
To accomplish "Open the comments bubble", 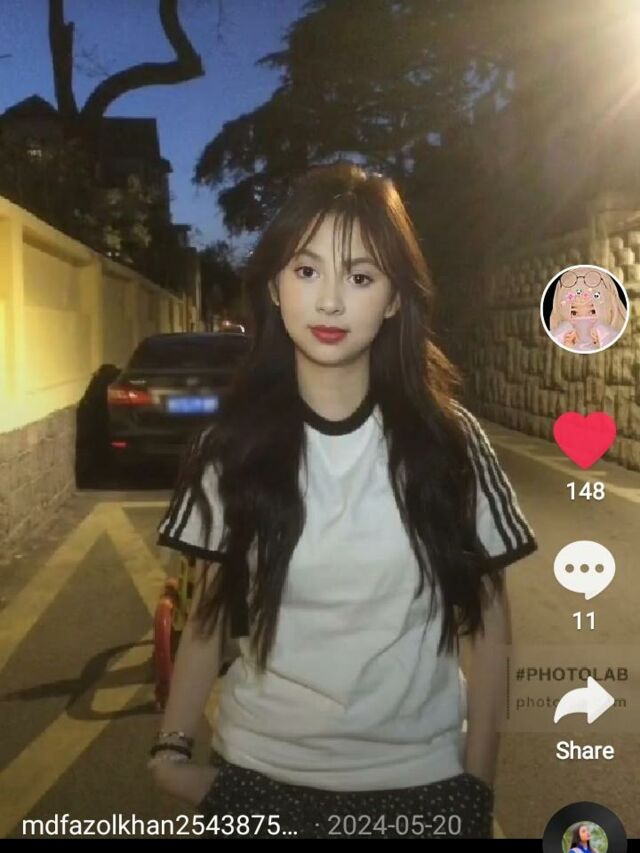I will (584, 570).
